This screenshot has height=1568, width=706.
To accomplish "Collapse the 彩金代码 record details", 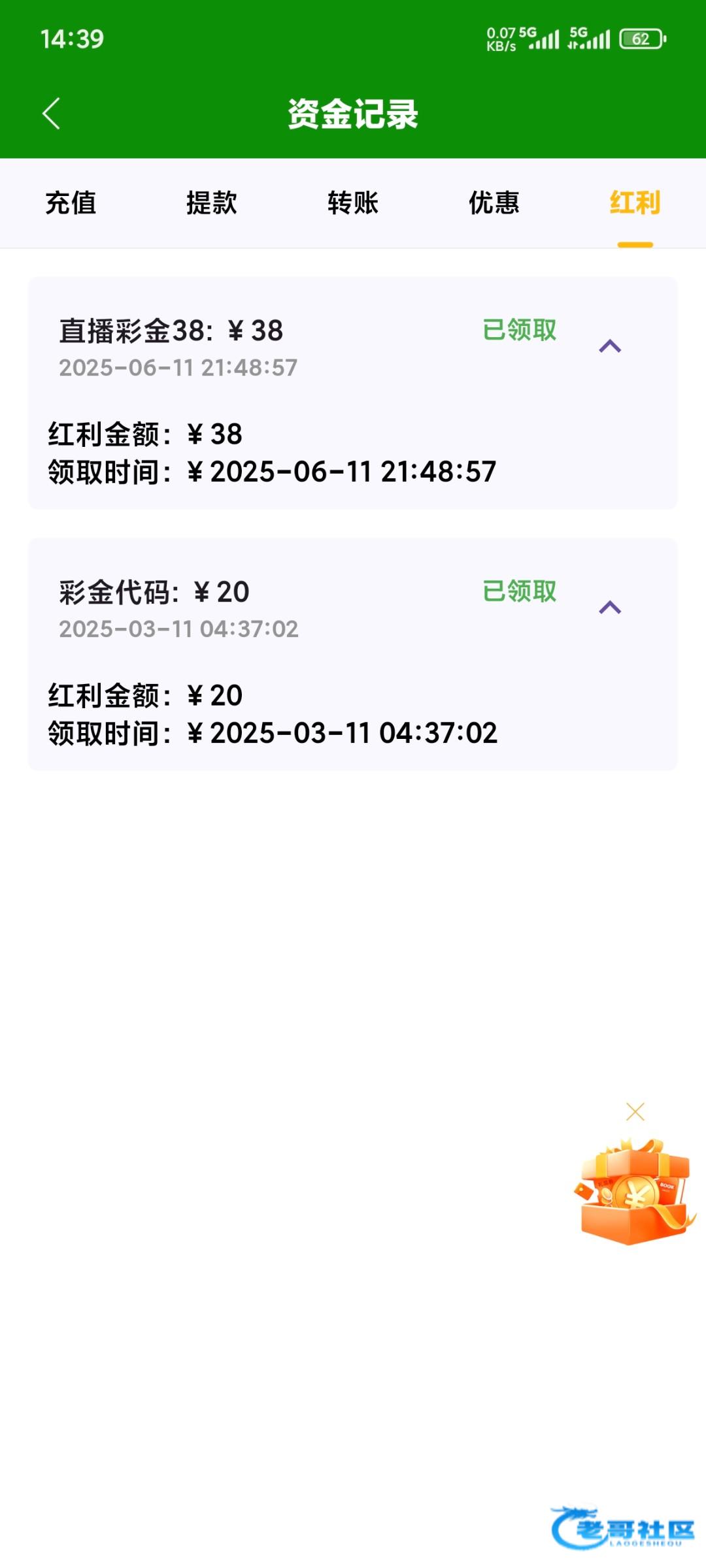I will 610,608.
